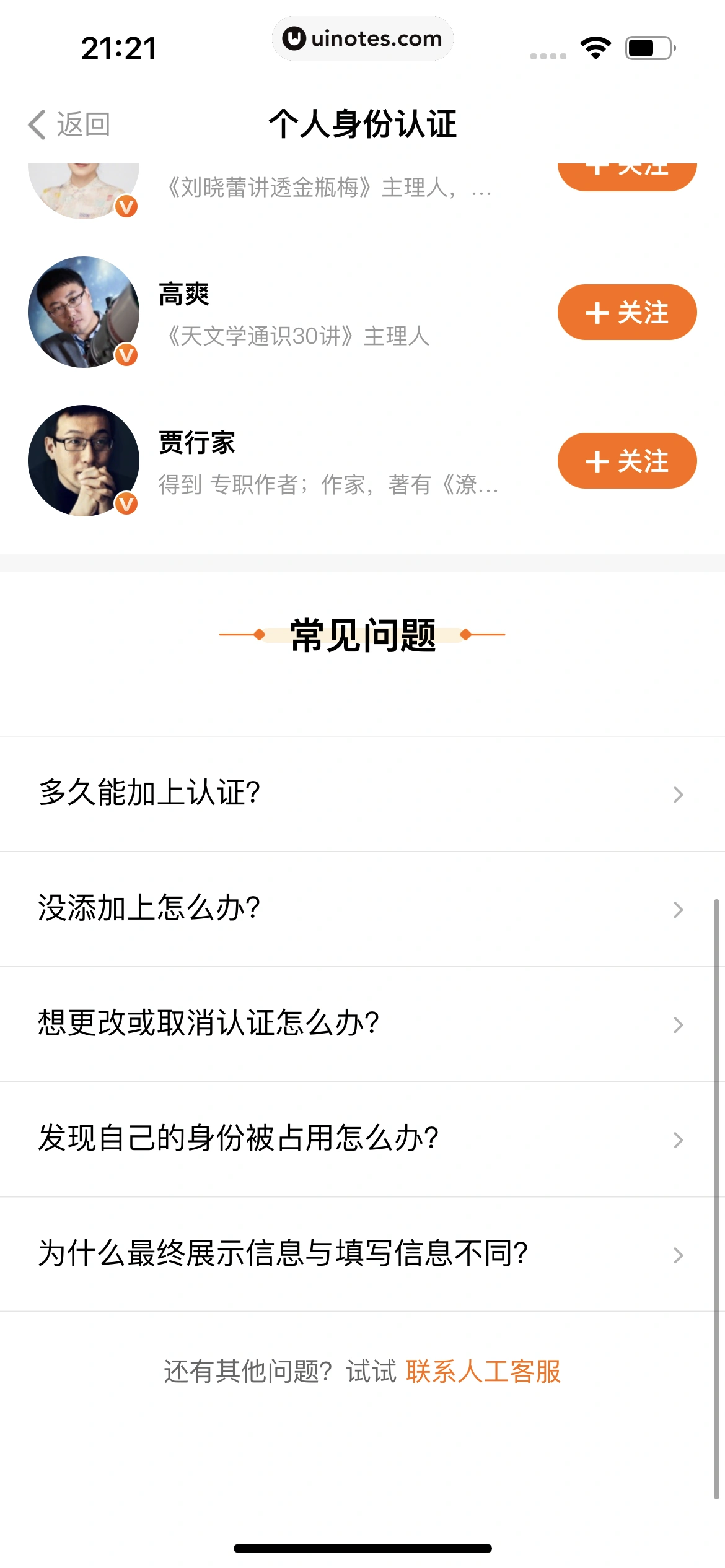Open the question 发现自己的身份被占用怎么办?
The width and height of the screenshot is (725, 1568).
362,1139
